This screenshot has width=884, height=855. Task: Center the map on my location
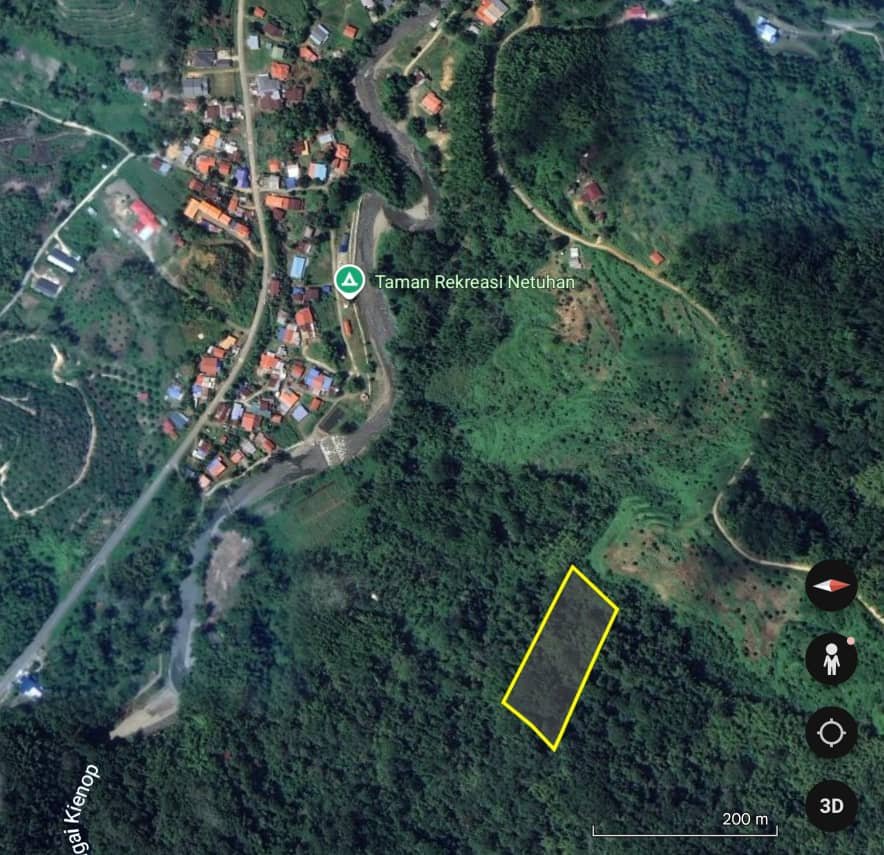click(x=831, y=733)
